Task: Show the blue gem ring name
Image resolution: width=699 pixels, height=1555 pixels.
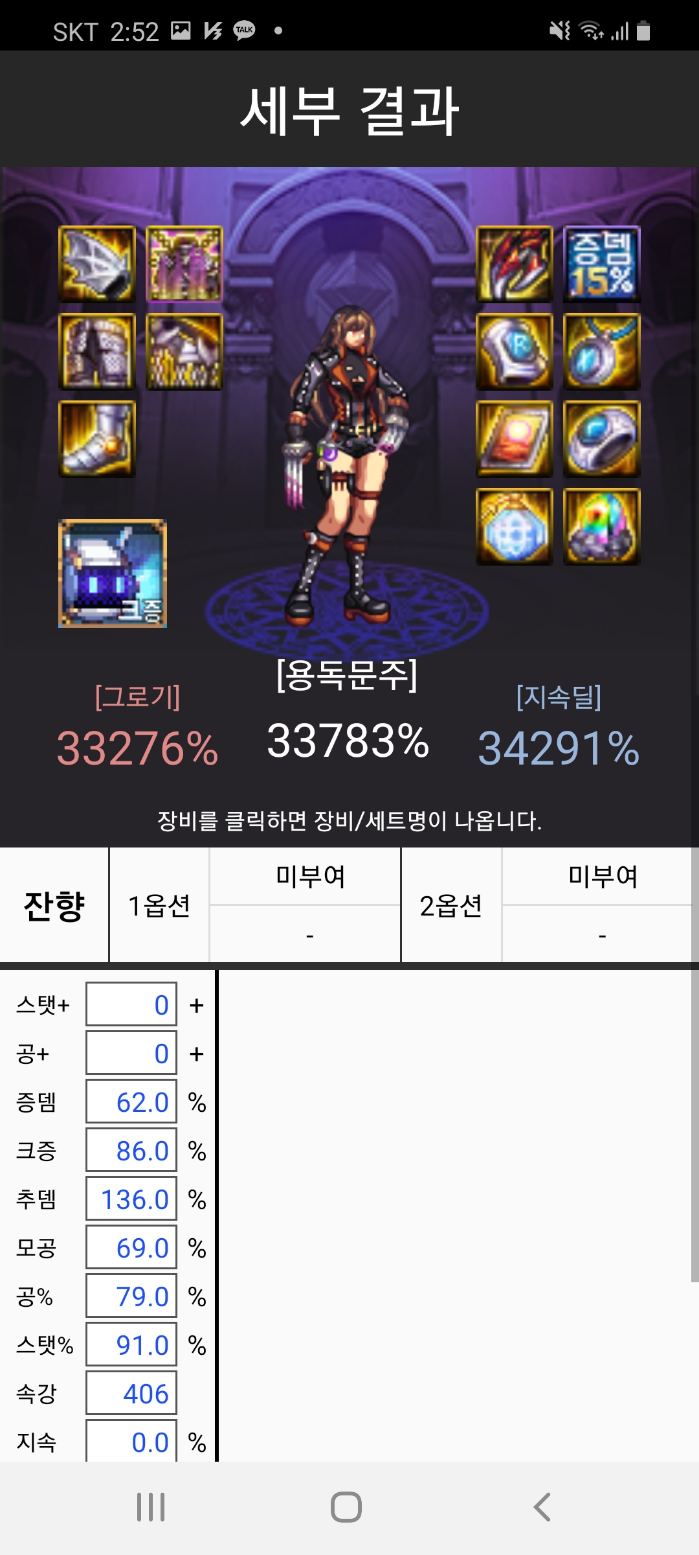Action: [x=602, y=439]
